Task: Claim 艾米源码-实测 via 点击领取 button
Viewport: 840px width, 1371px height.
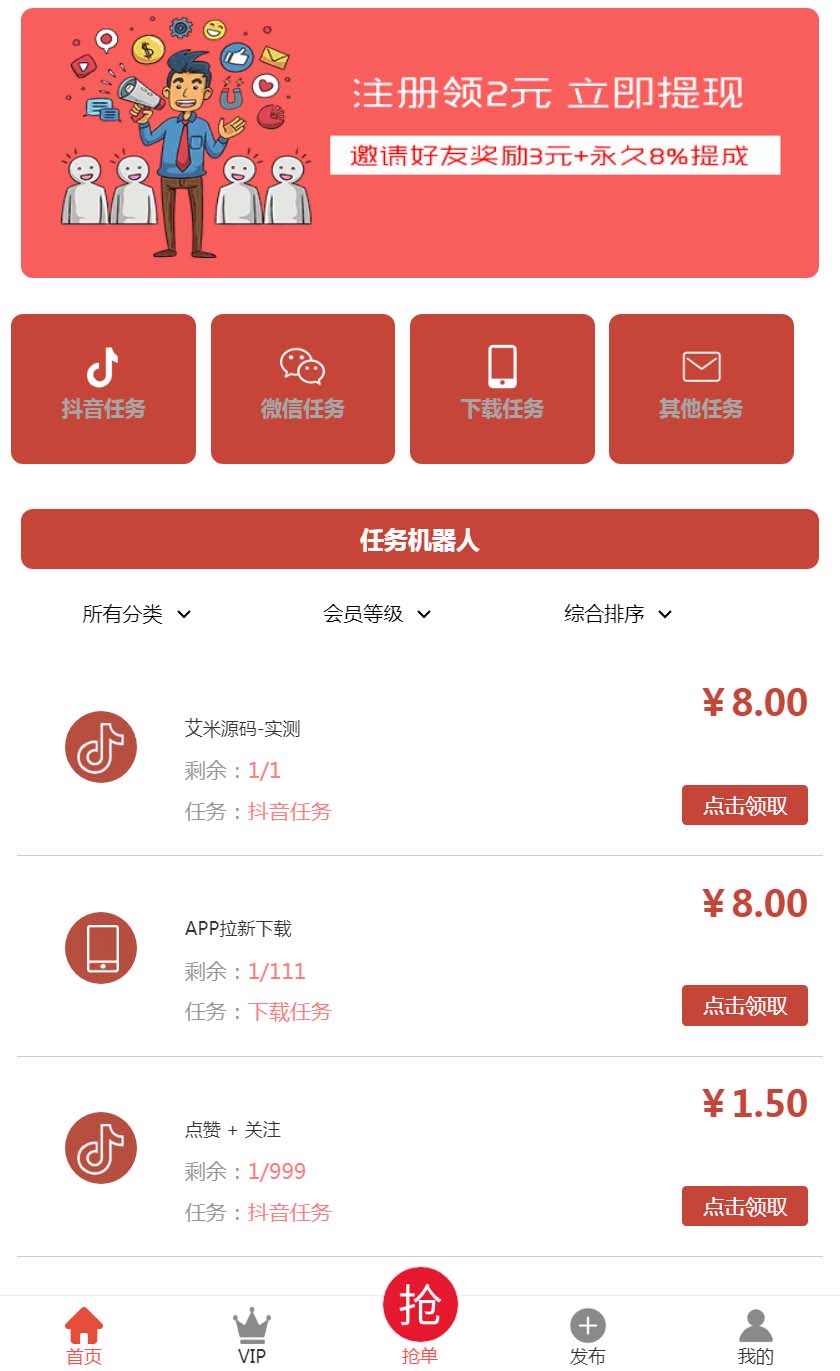Action: point(744,804)
